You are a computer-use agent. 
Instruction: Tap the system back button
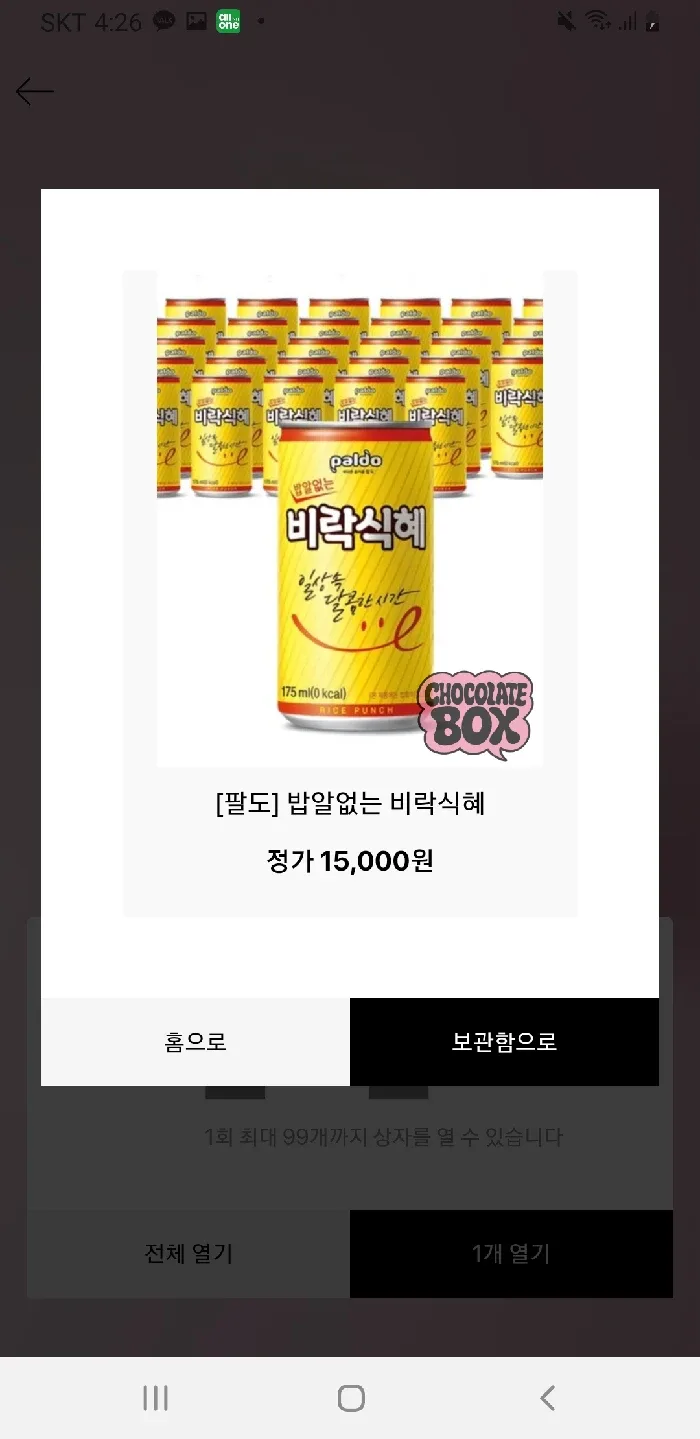[547, 1398]
